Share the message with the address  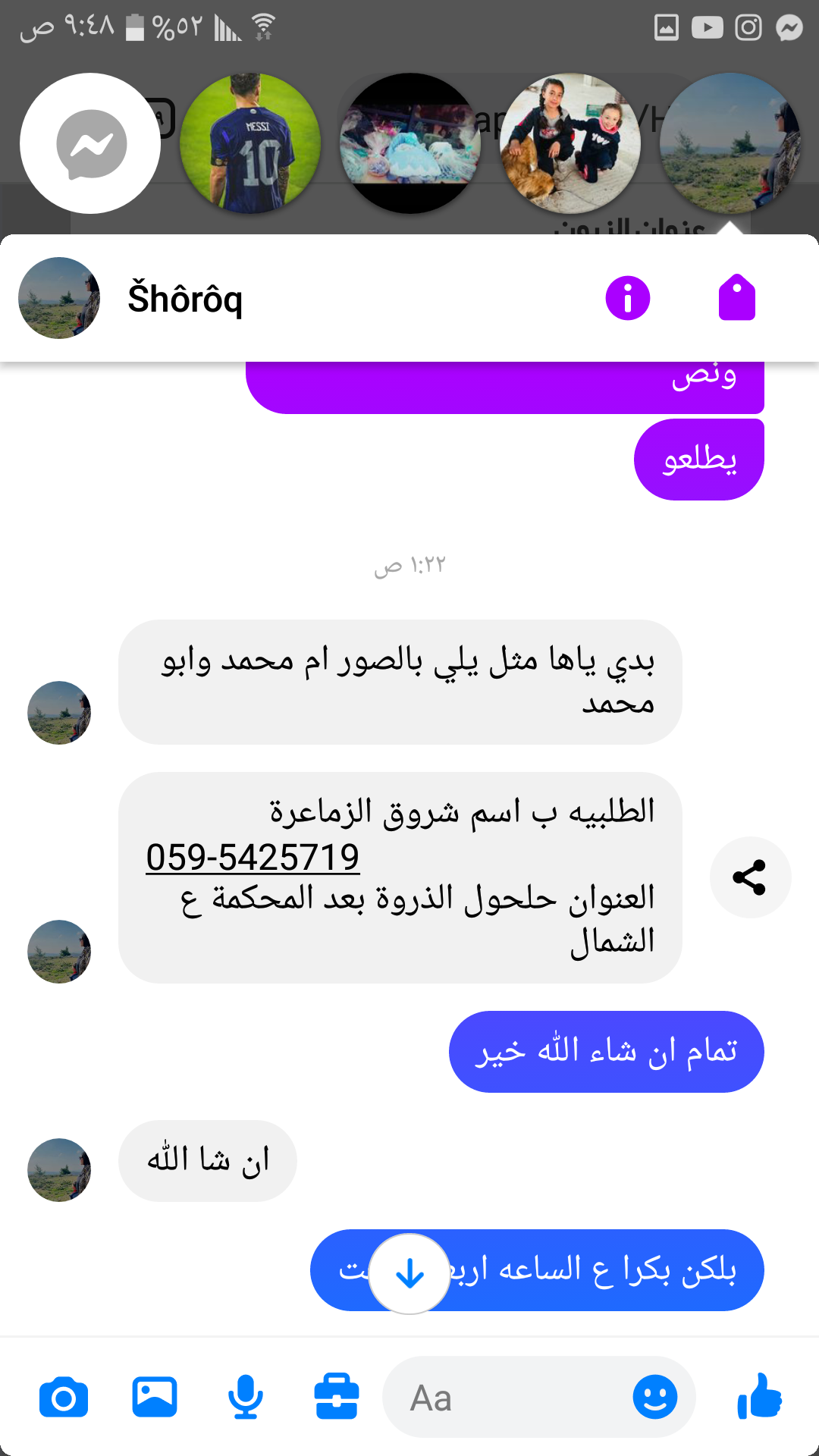click(x=749, y=877)
